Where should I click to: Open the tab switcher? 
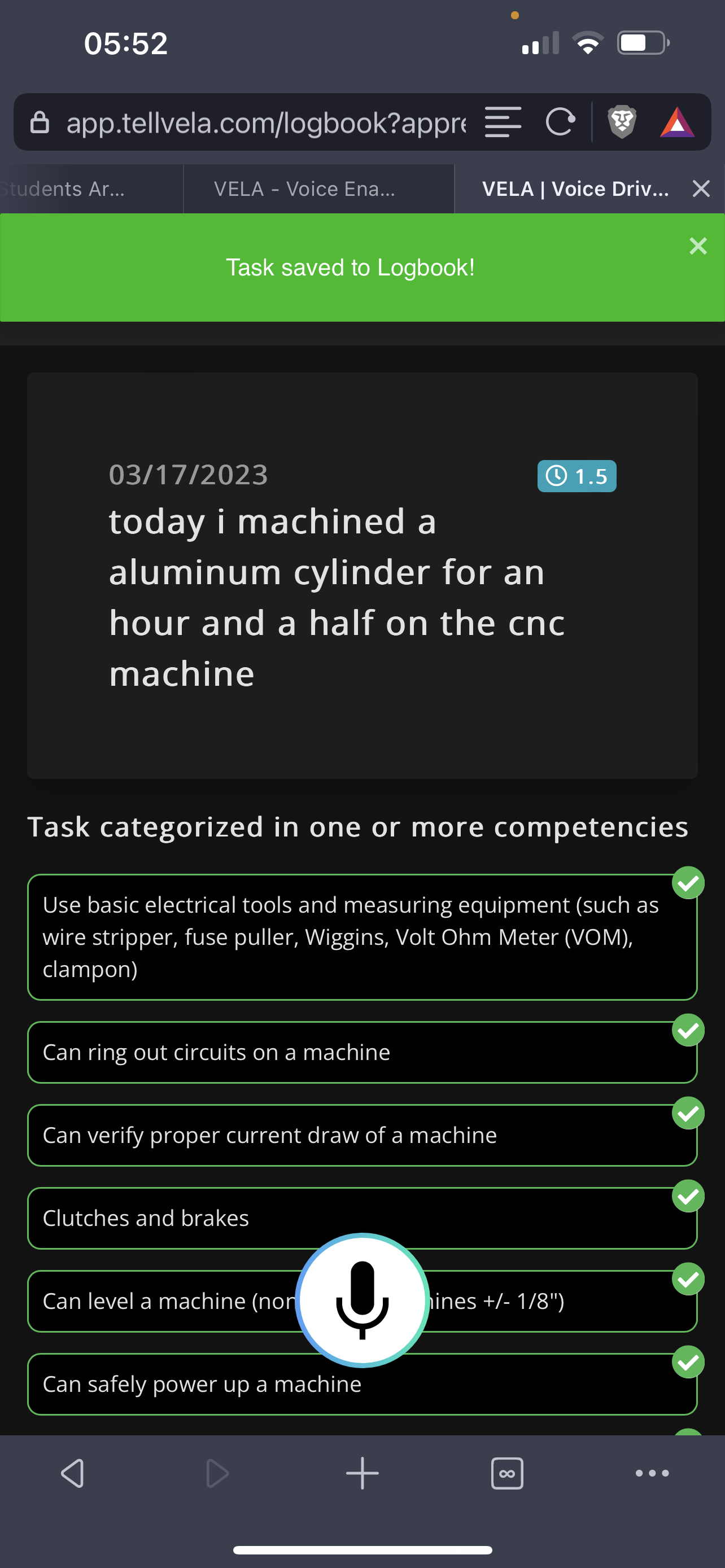[x=506, y=1474]
